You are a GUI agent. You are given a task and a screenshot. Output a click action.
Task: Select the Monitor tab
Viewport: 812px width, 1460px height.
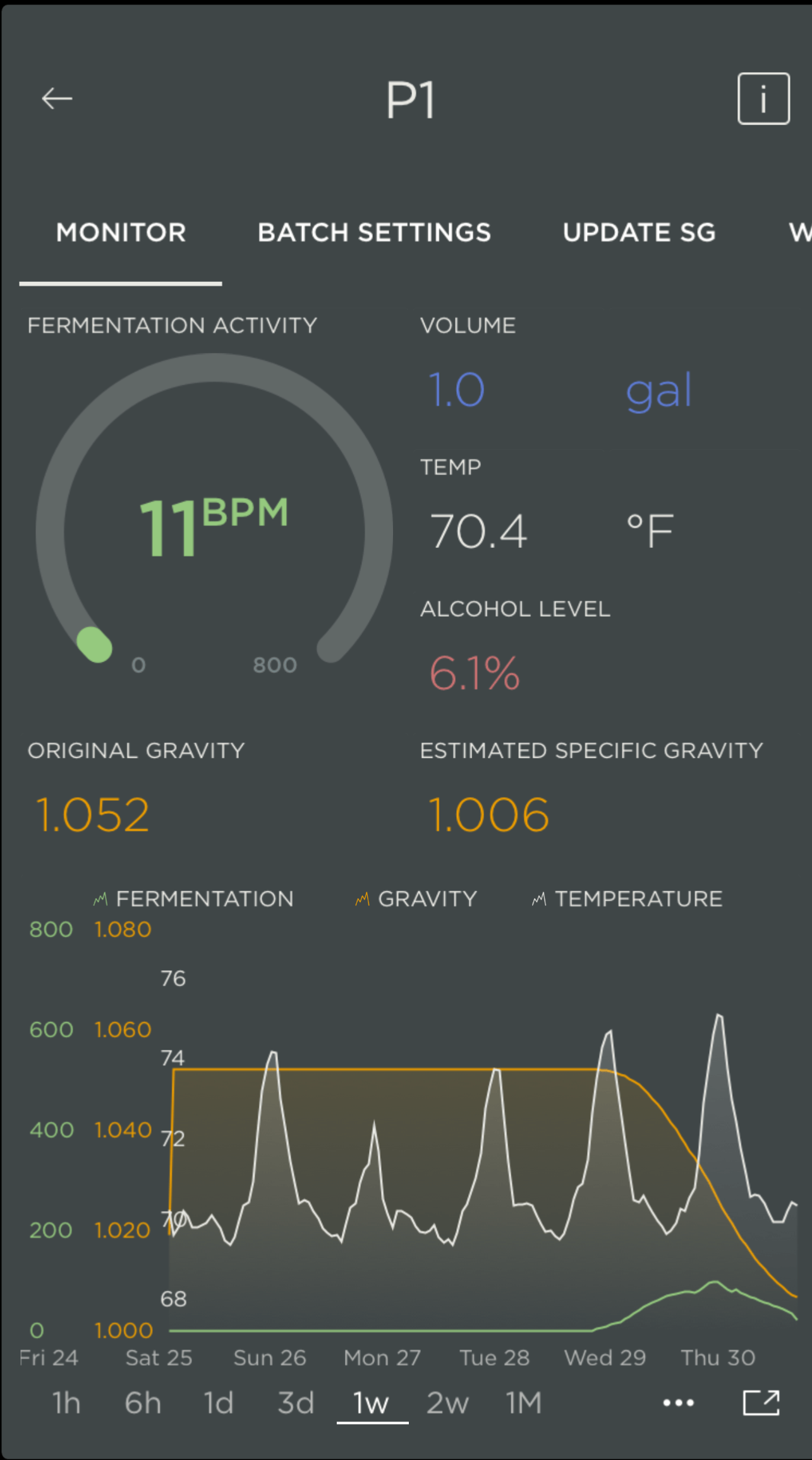121,233
